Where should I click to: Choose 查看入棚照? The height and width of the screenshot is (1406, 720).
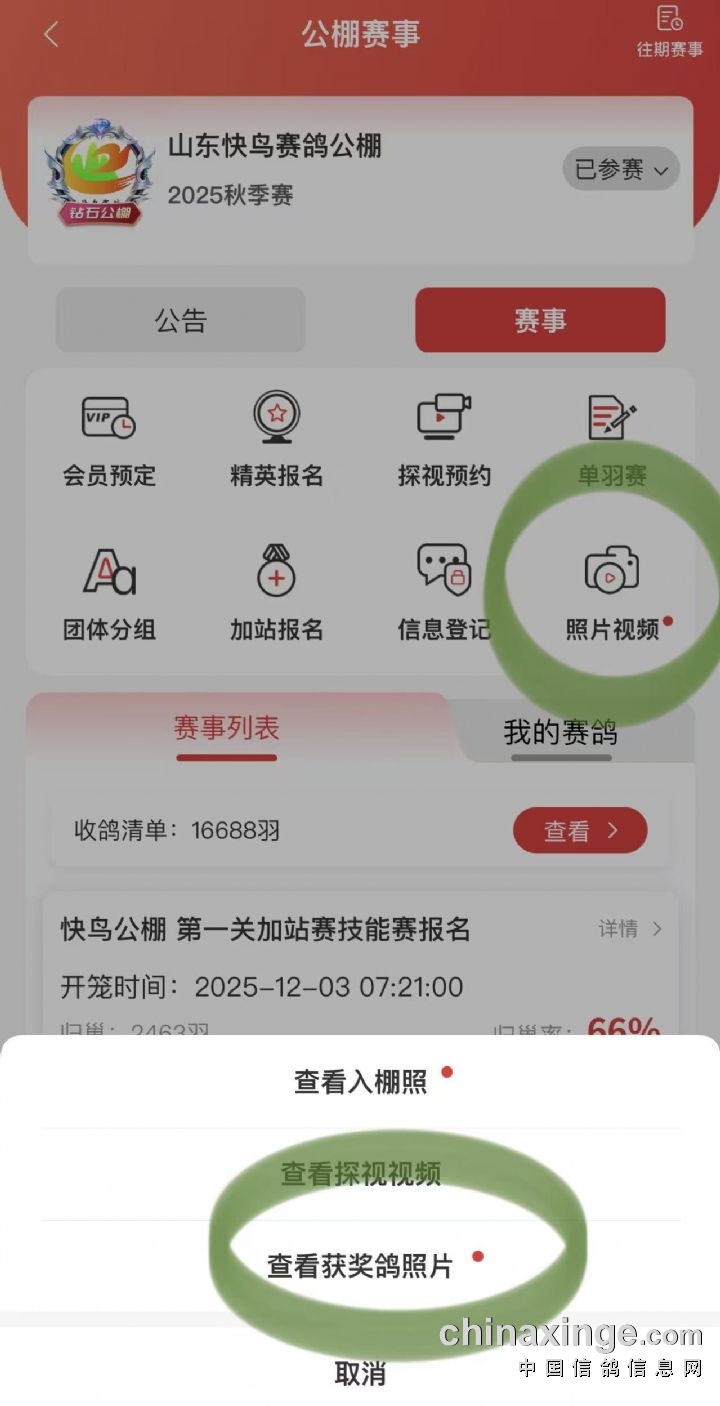[x=360, y=1081]
